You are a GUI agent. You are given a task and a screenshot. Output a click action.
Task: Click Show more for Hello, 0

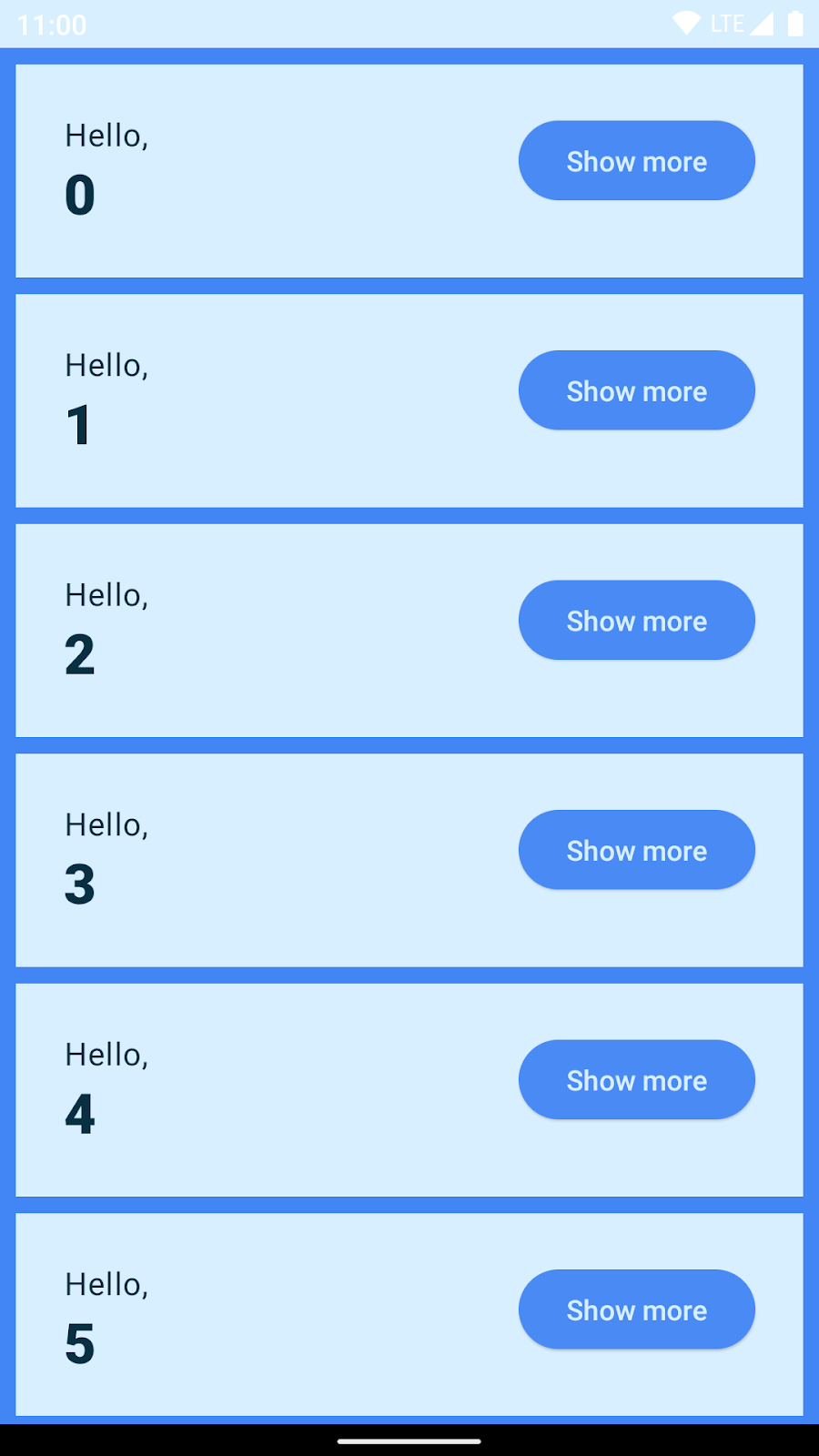click(636, 160)
